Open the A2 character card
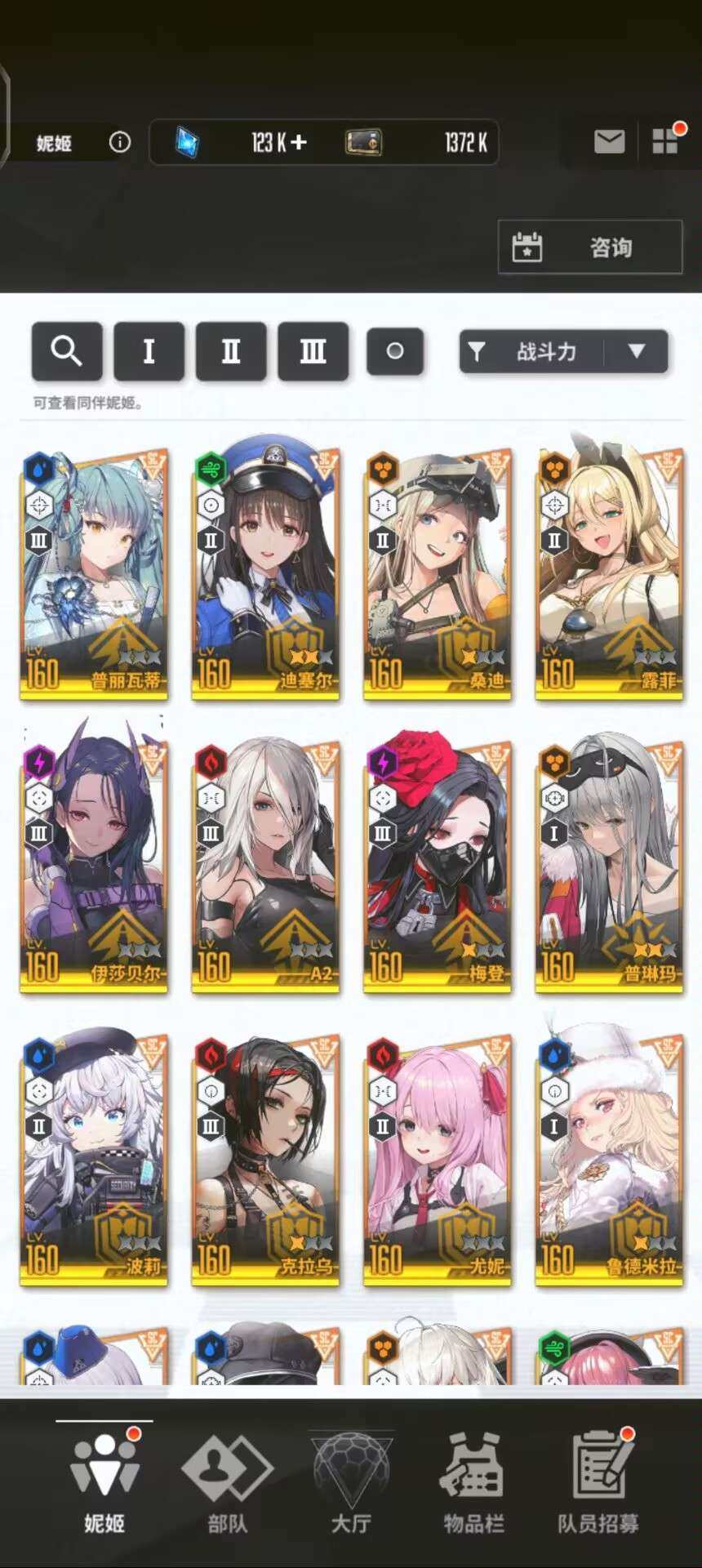This screenshot has width=702, height=1568. [265, 864]
